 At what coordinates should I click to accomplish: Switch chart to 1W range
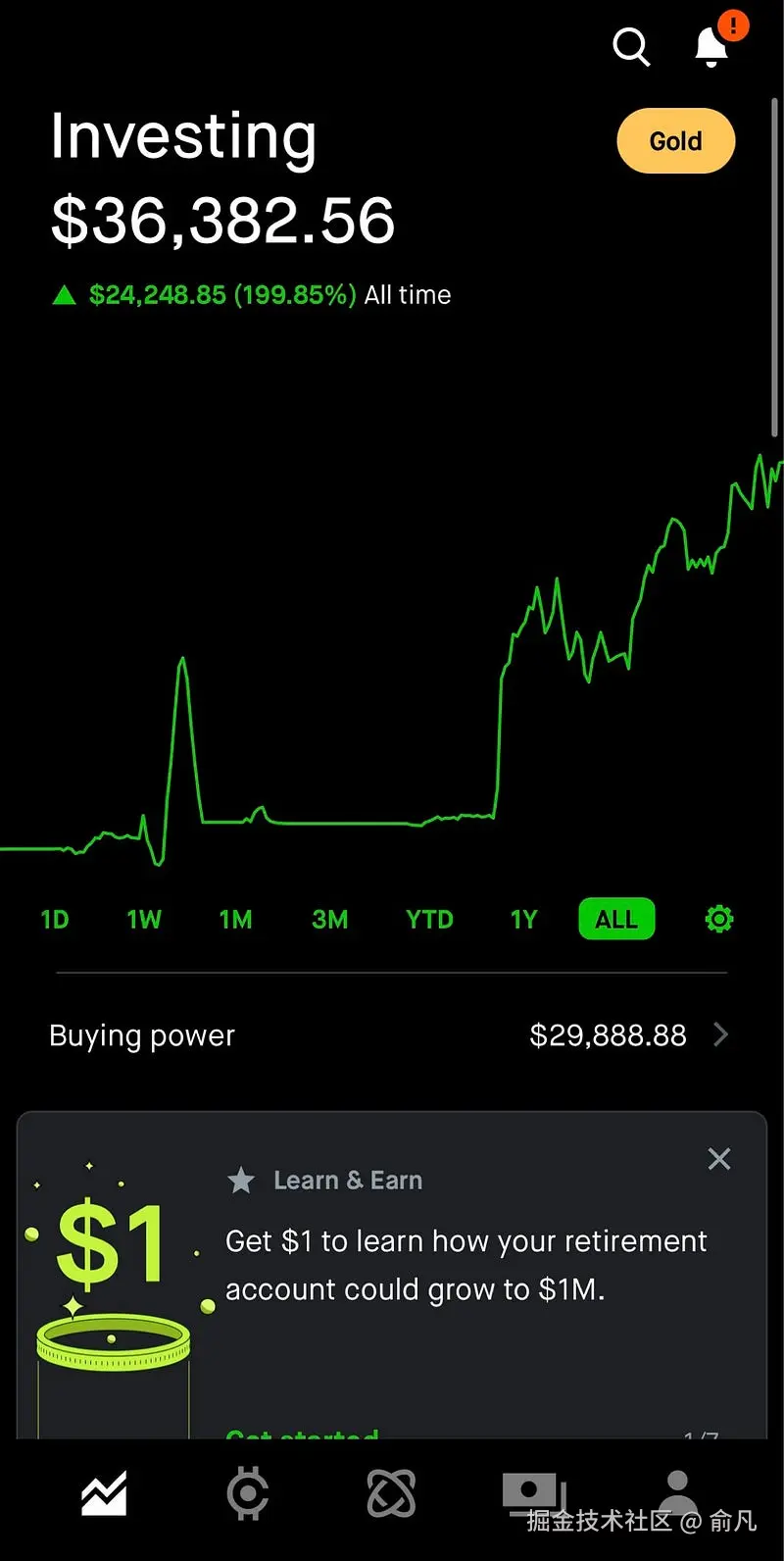[144, 920]
